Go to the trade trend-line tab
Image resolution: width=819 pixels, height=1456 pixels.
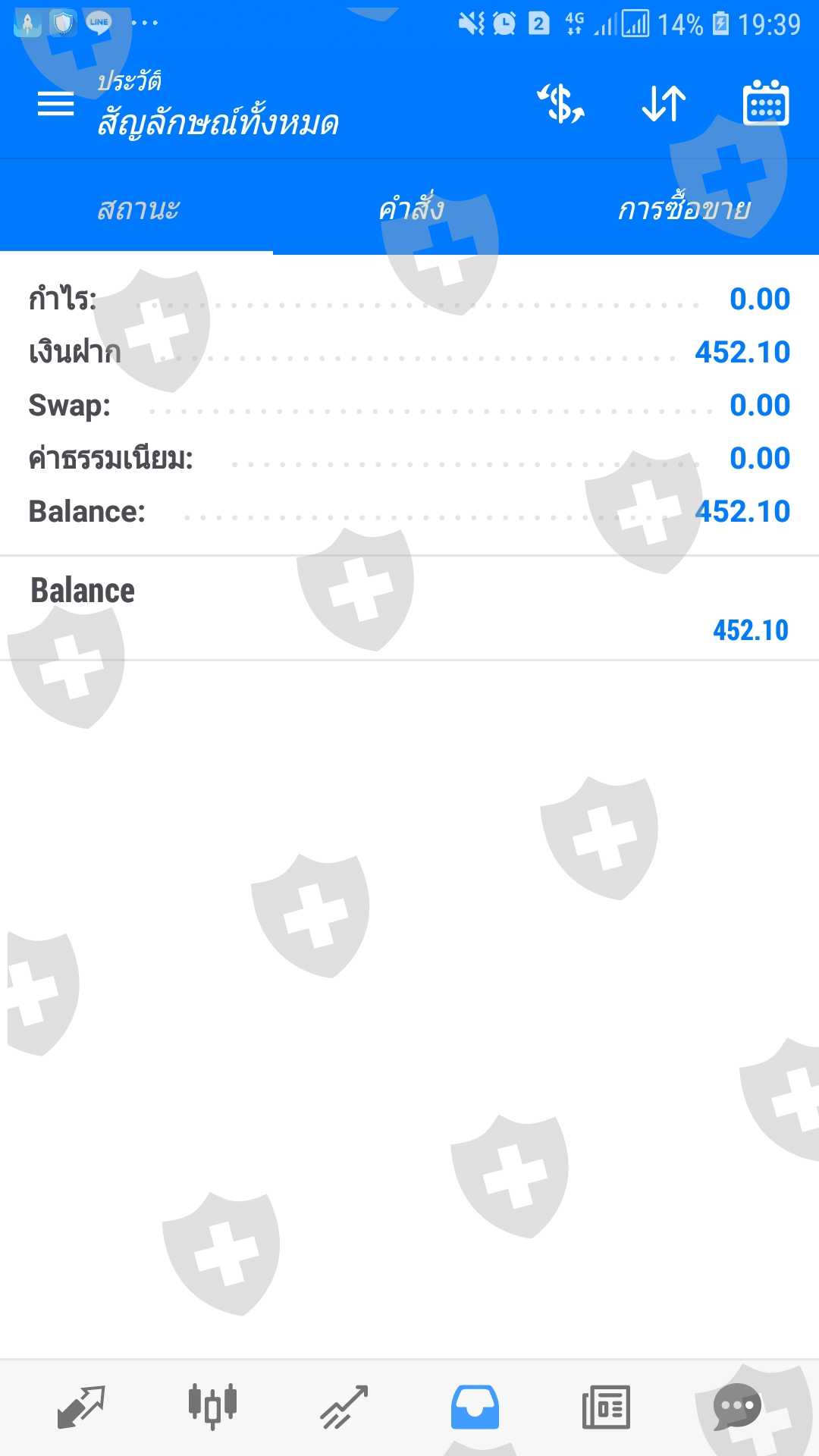click(x=344, y=1407)
